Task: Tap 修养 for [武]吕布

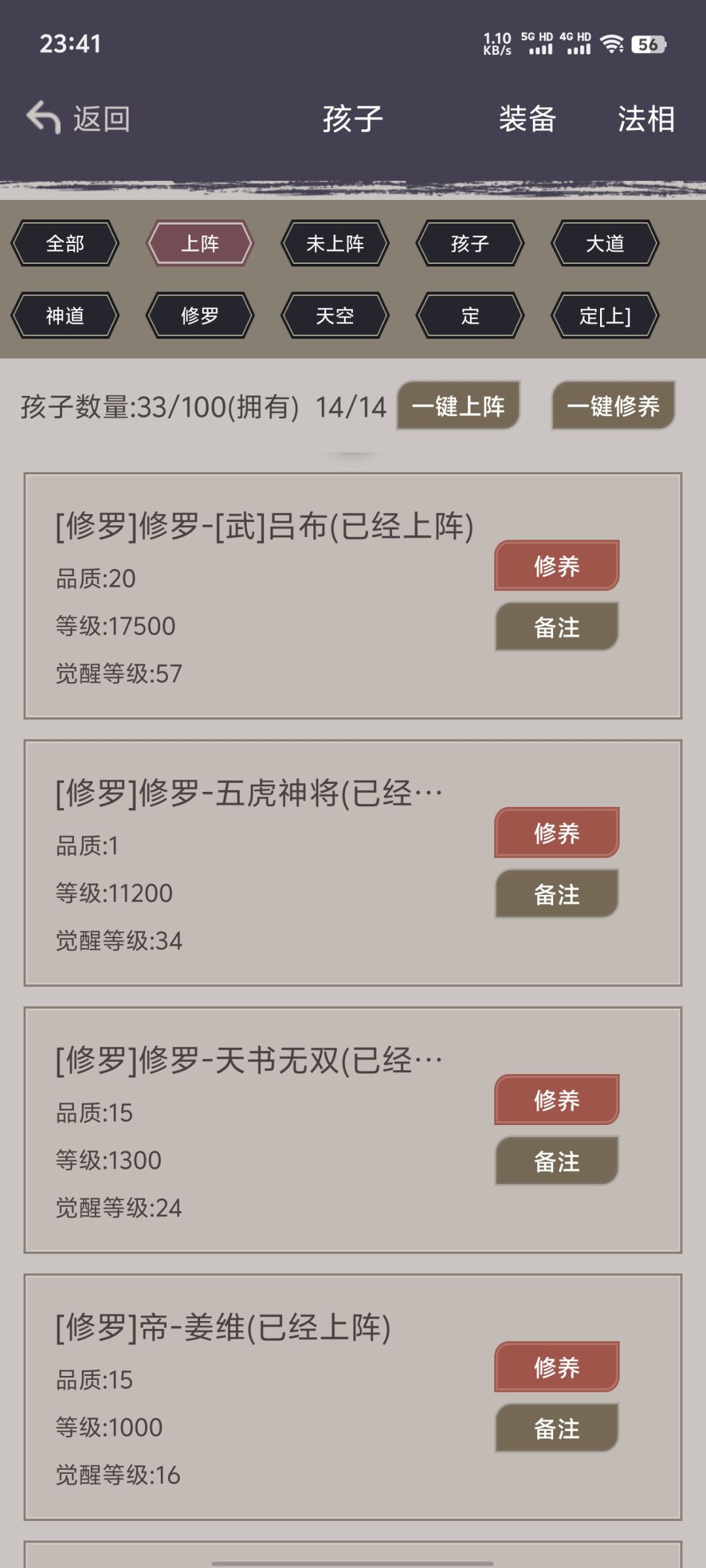Action: [x=557, y=566]
